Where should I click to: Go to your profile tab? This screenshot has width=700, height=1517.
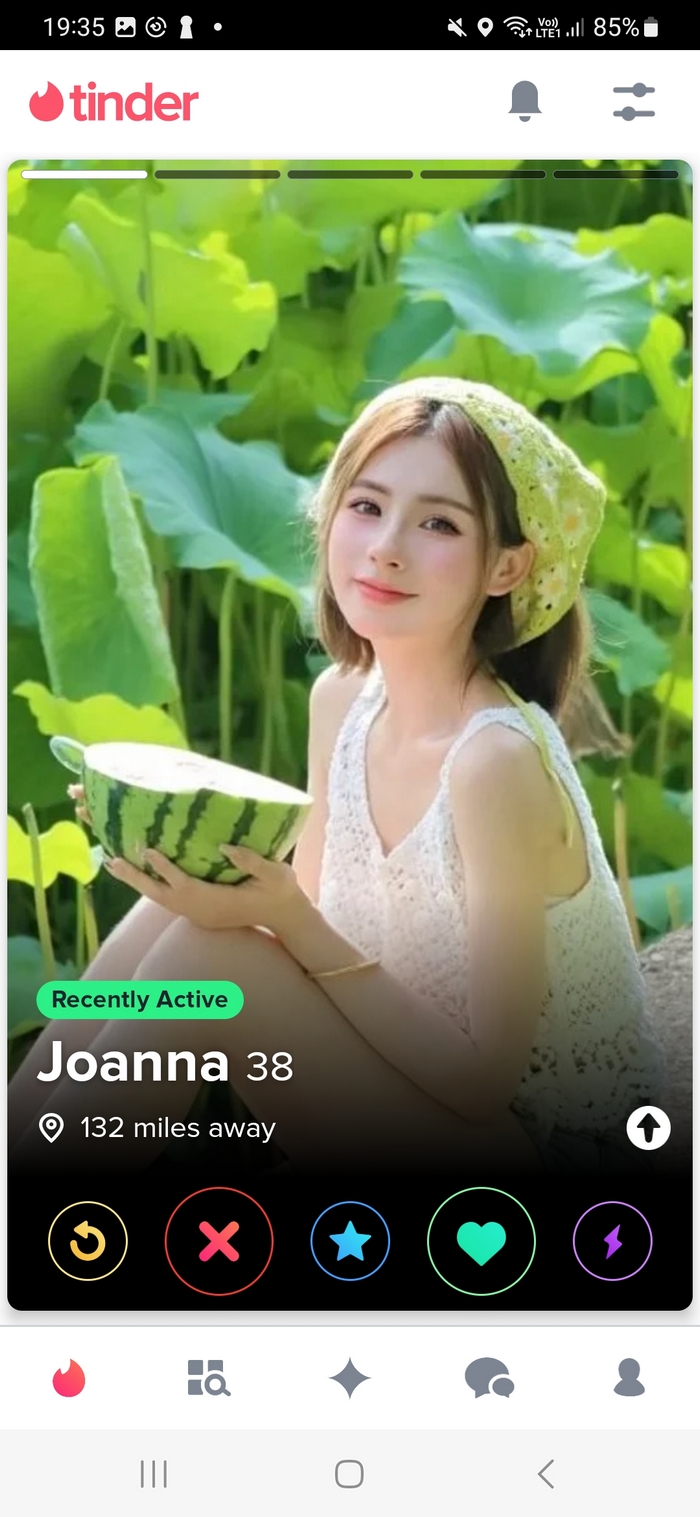pyautogui.click(x=629, y=1377)
